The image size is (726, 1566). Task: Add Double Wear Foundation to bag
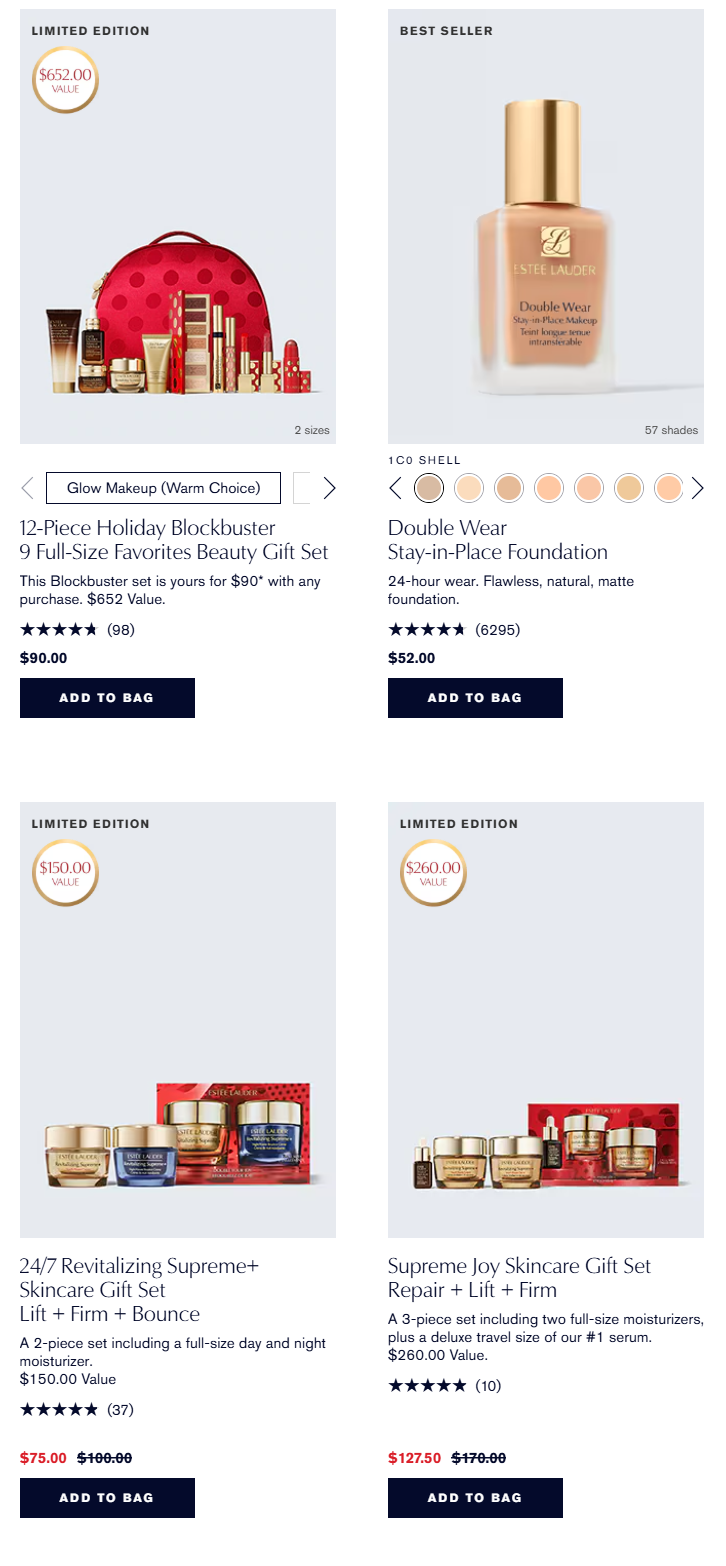click(x=475, y=698)
